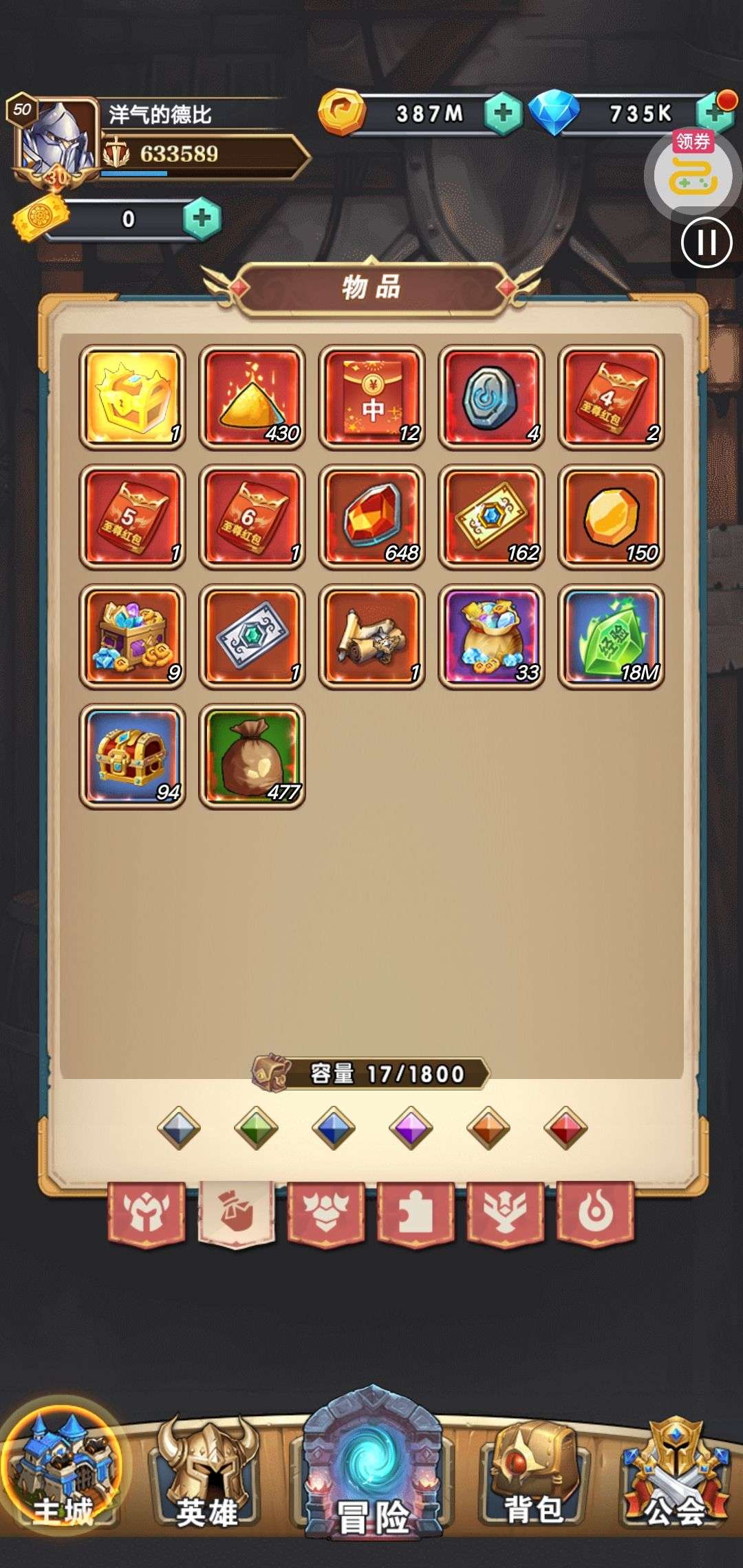Filter items by green gem quality
The height and width of the screenshot is (1568, 743).
pos(256,1128)
